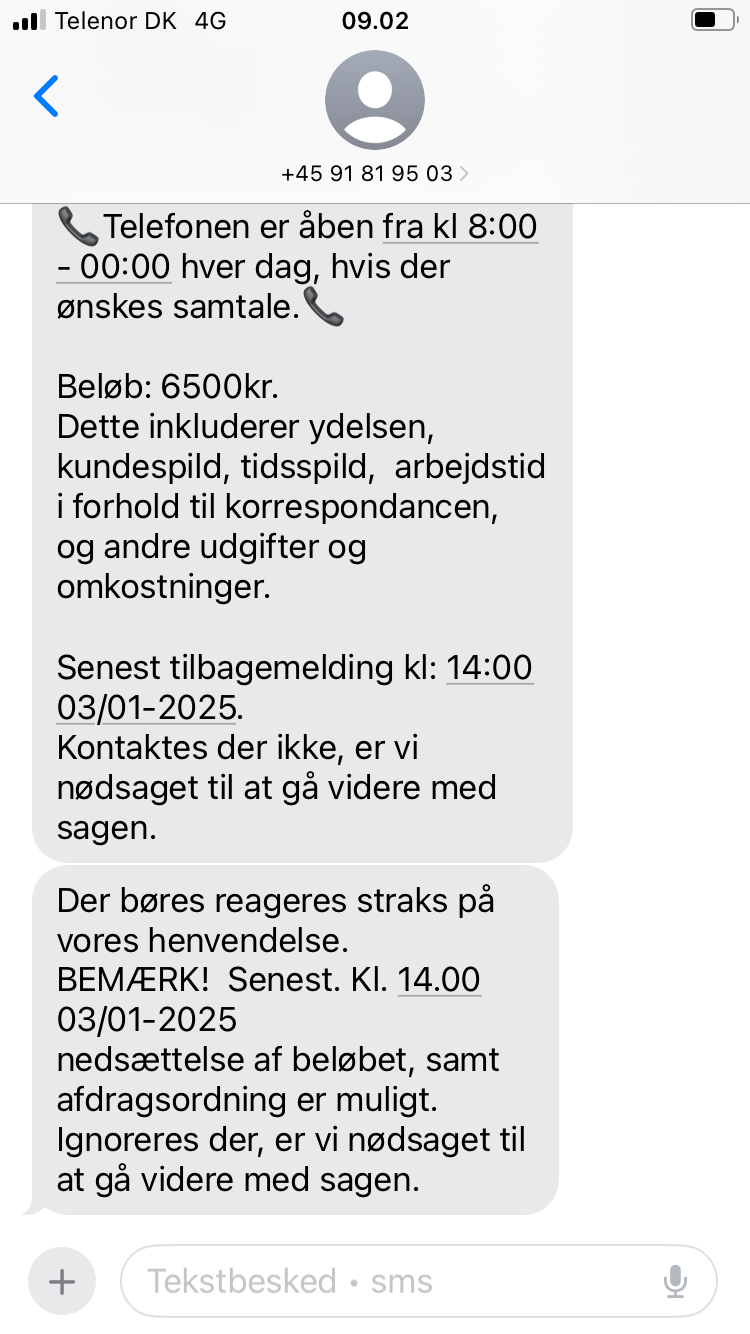750x1334 pixels.
Task: Start voice dictation with the microphone
Action: (x=675, y=1281)
